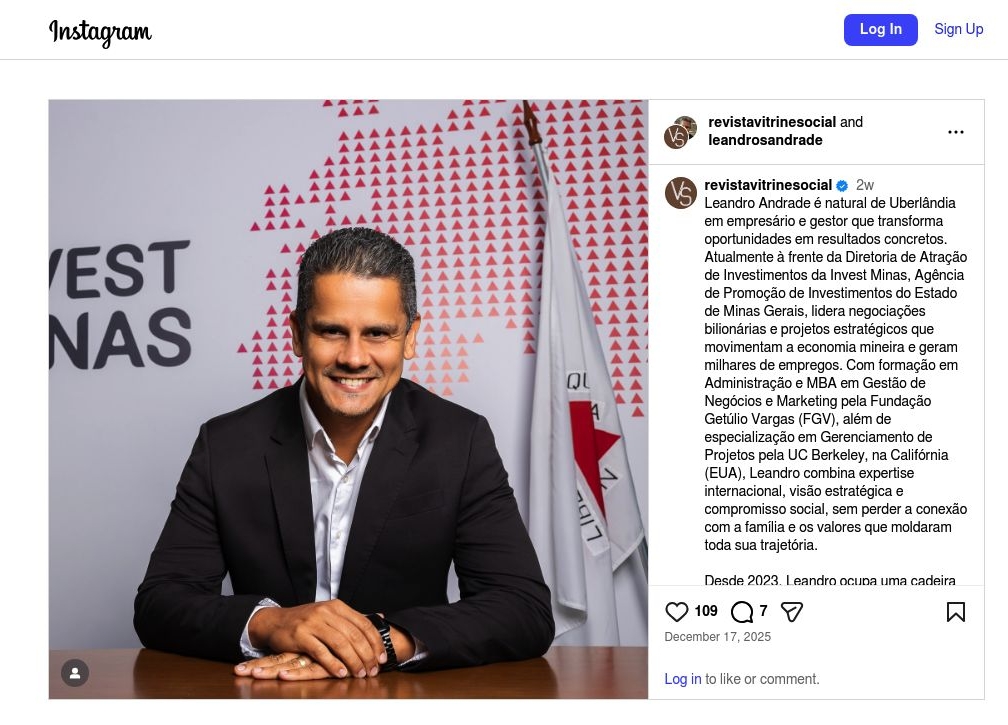This screenshot has height=725, width=1008.
Task: Open the comments on this post
Action: [x=741, y=612]
